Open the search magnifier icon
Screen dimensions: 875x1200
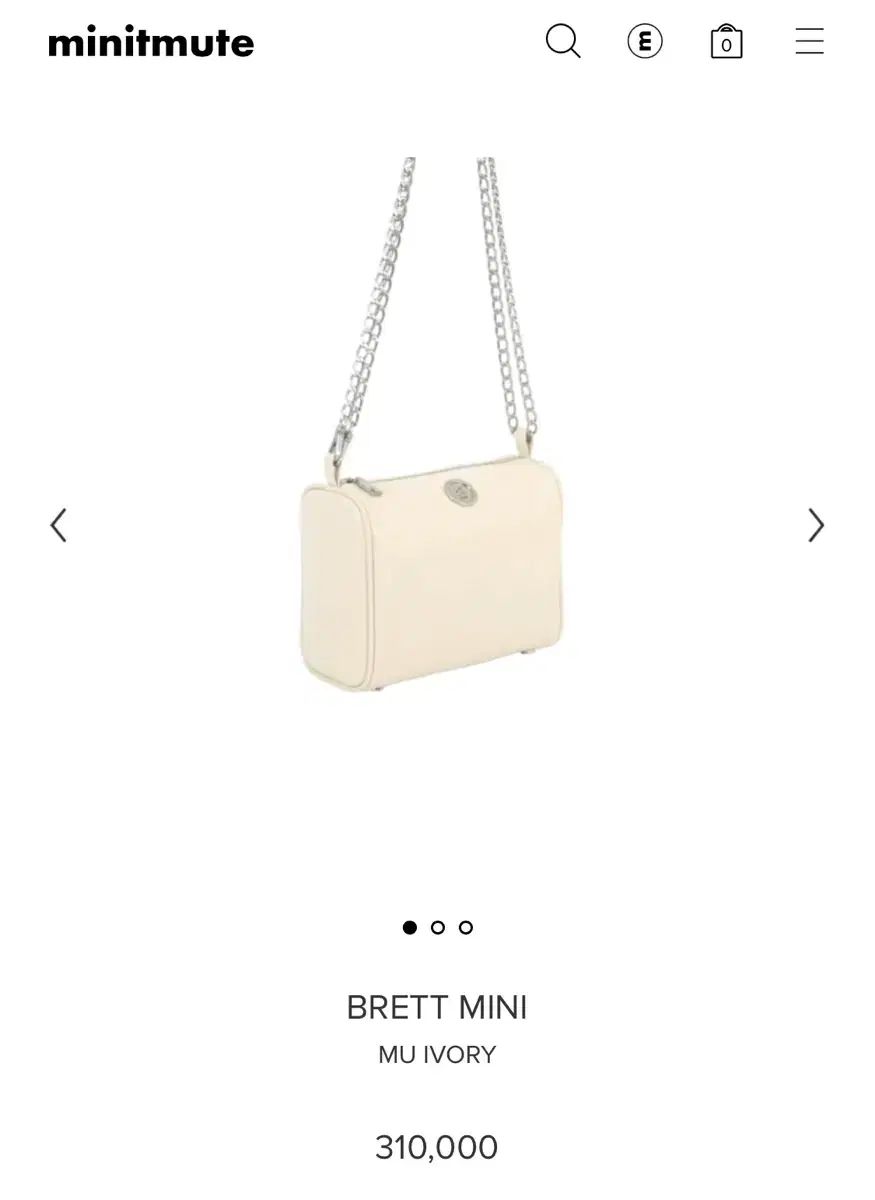562,41
